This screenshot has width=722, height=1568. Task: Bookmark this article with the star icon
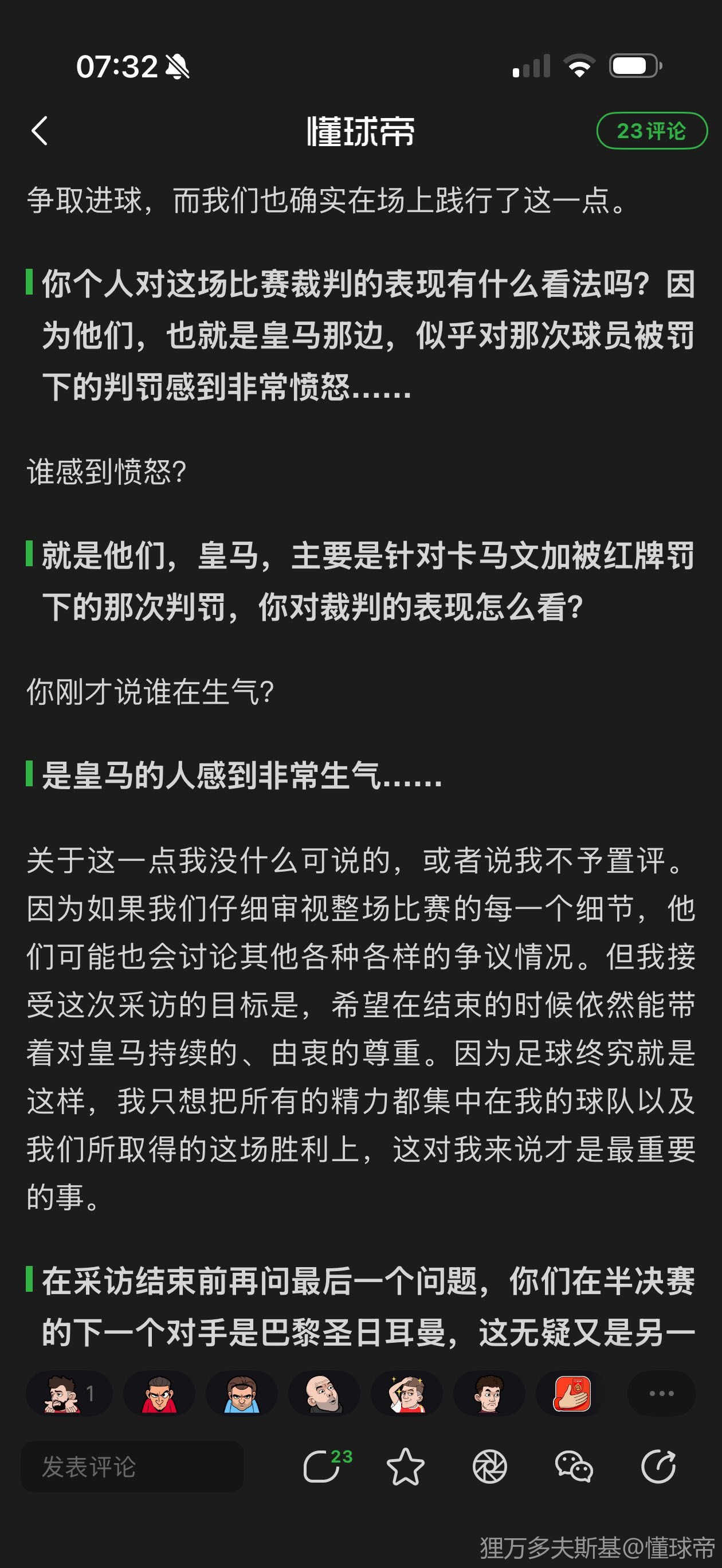click(x=406, y=1467)
